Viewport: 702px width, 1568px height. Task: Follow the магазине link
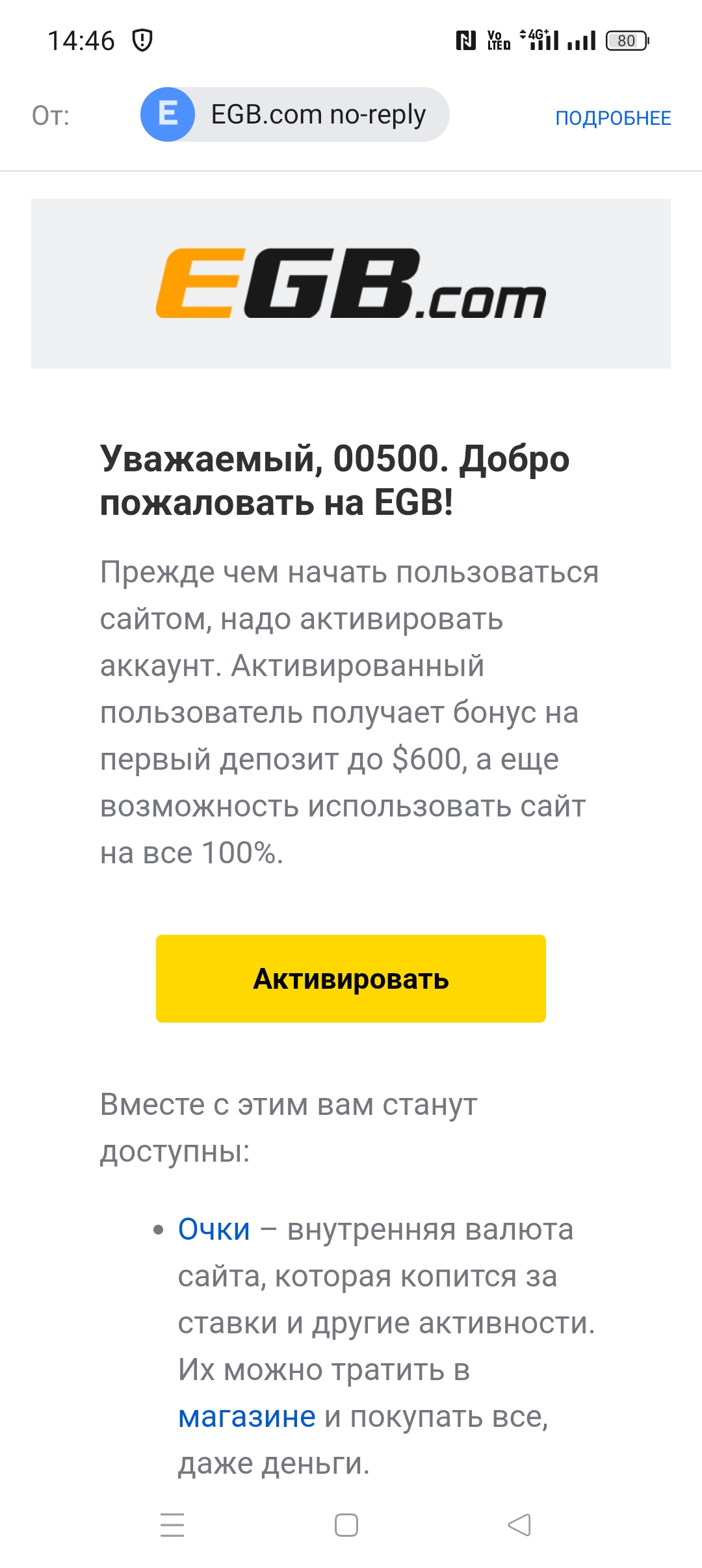[247, 1417]
